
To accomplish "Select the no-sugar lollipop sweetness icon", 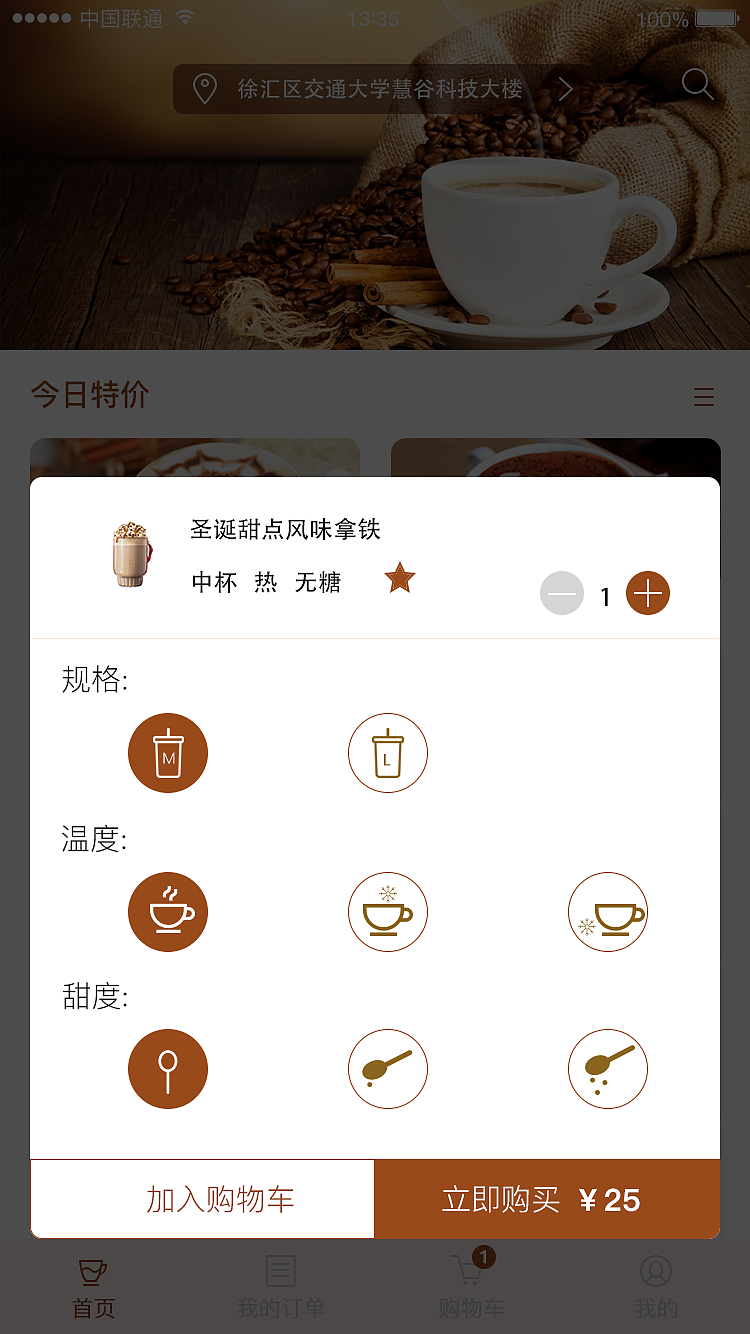I will [167, 1068].
